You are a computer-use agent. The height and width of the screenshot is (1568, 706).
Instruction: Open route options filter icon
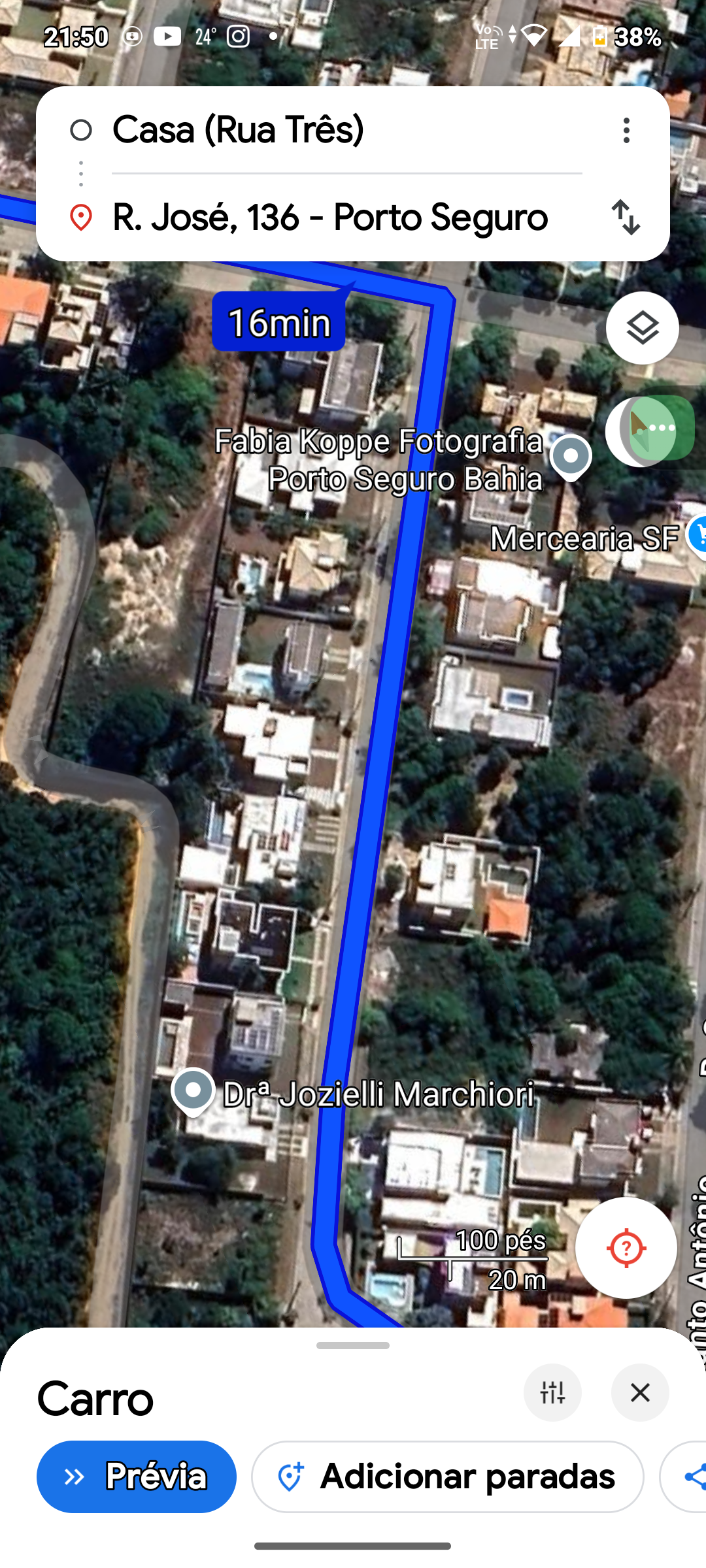pos(552,1392)
